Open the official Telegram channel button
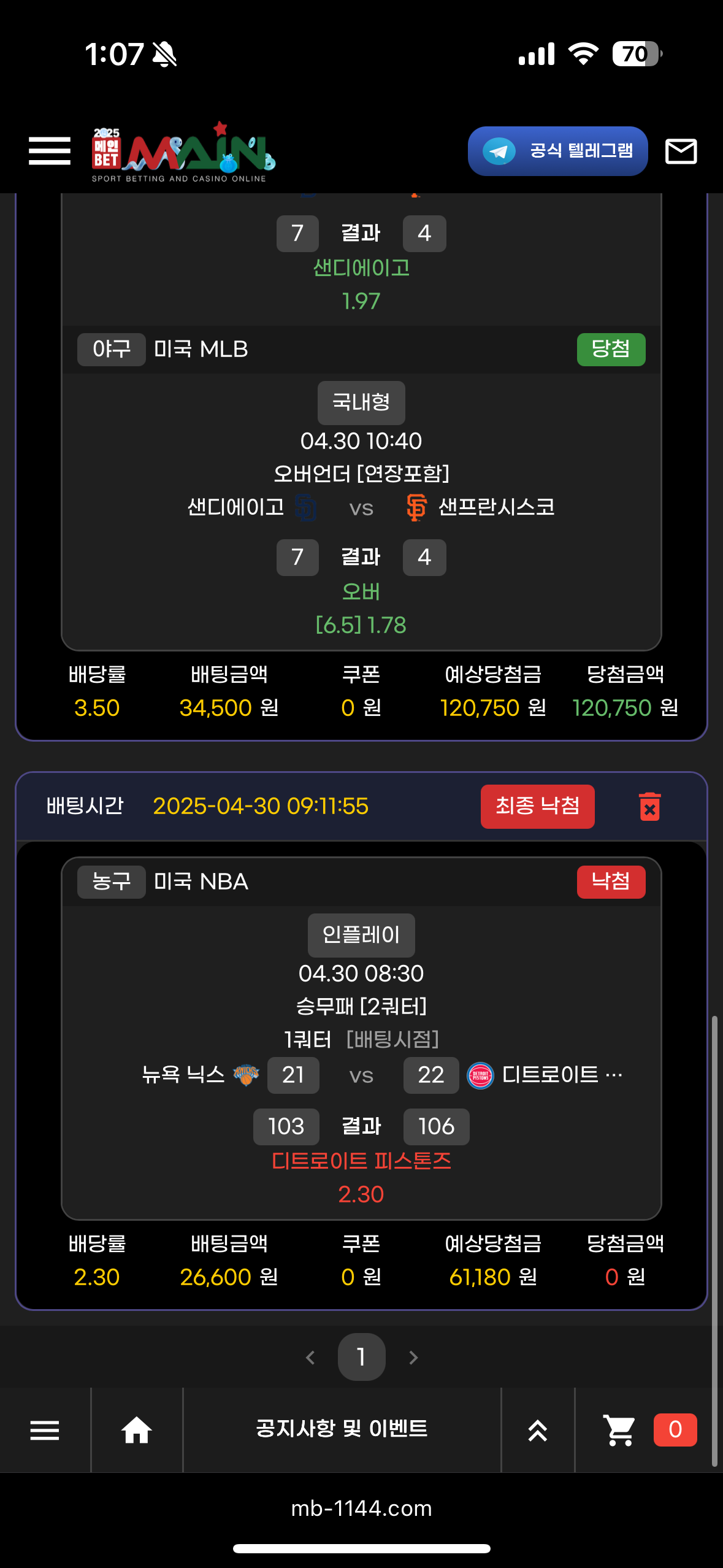The image size is (723, 1568). (x=557, y=151)
